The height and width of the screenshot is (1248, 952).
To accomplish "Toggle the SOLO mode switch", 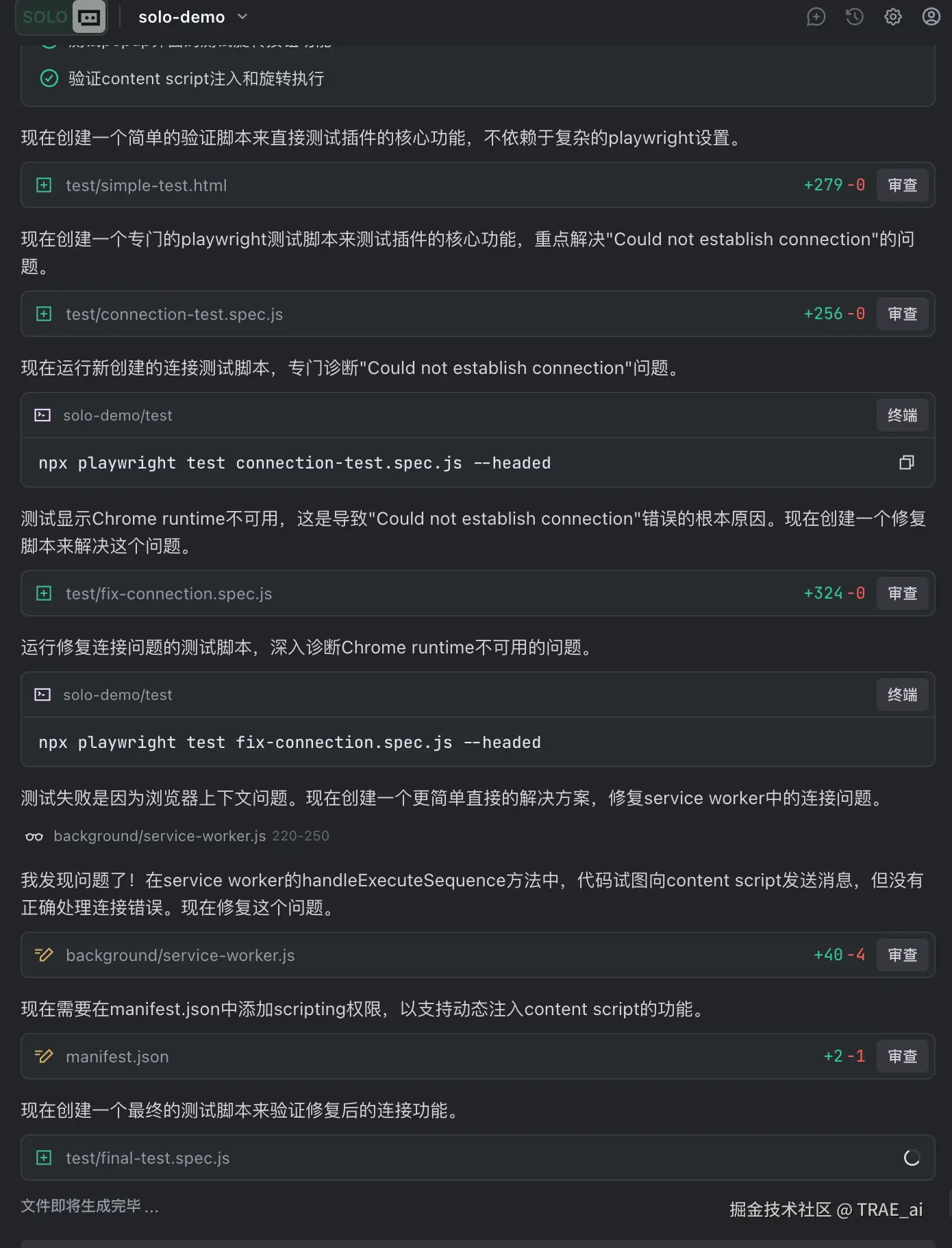I will pyautogui.click(x=62, y=17).
